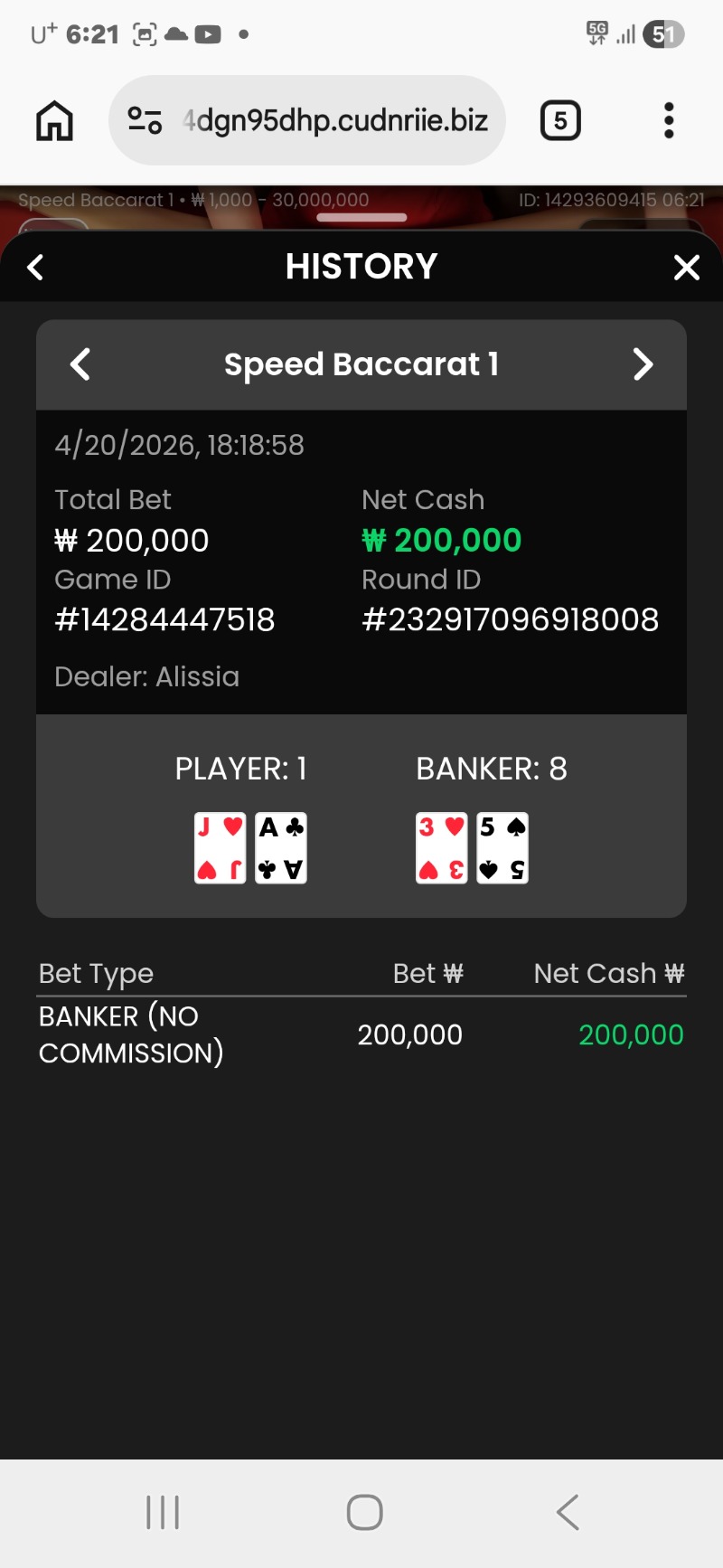
Task: Close the History panel
Action: [687, 267]
